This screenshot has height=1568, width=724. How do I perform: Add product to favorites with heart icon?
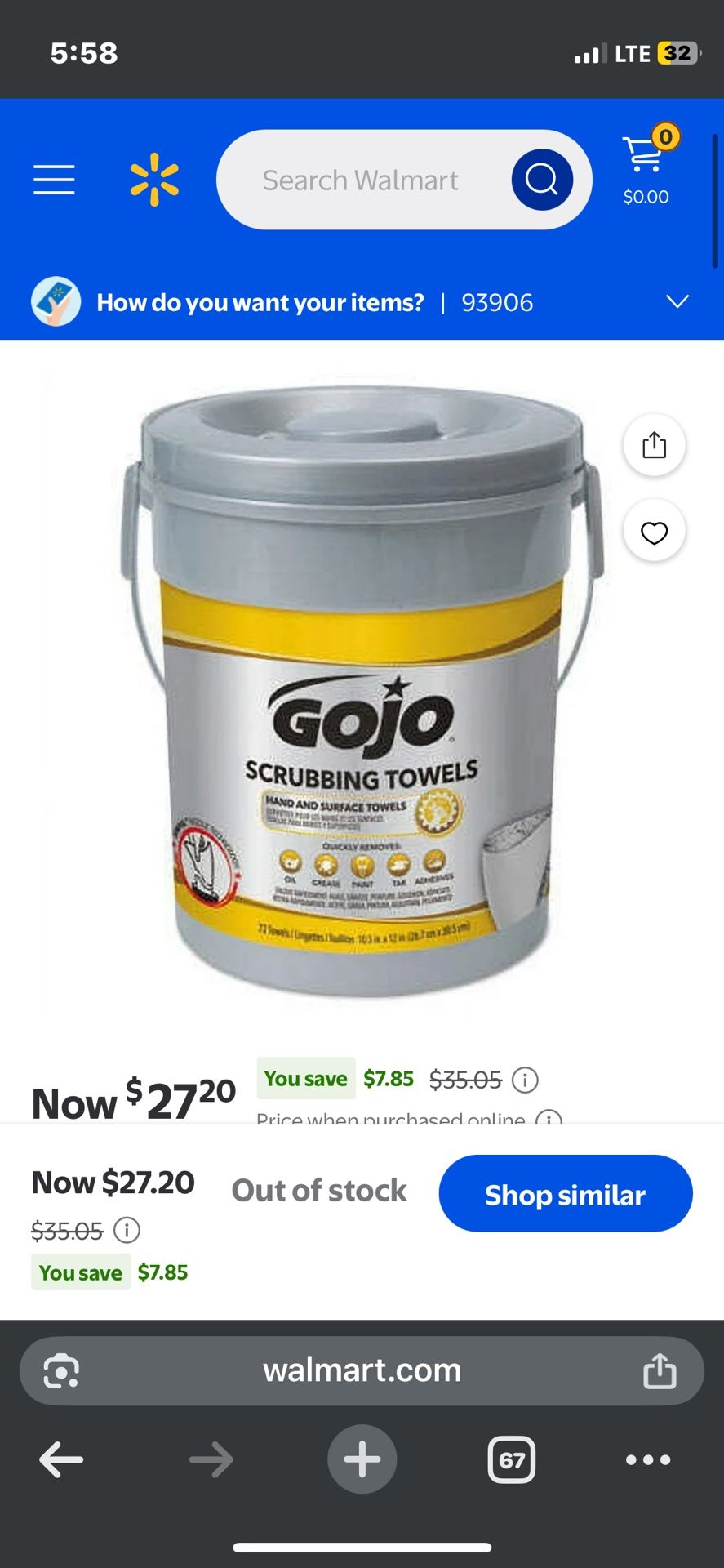click(654, 532)
